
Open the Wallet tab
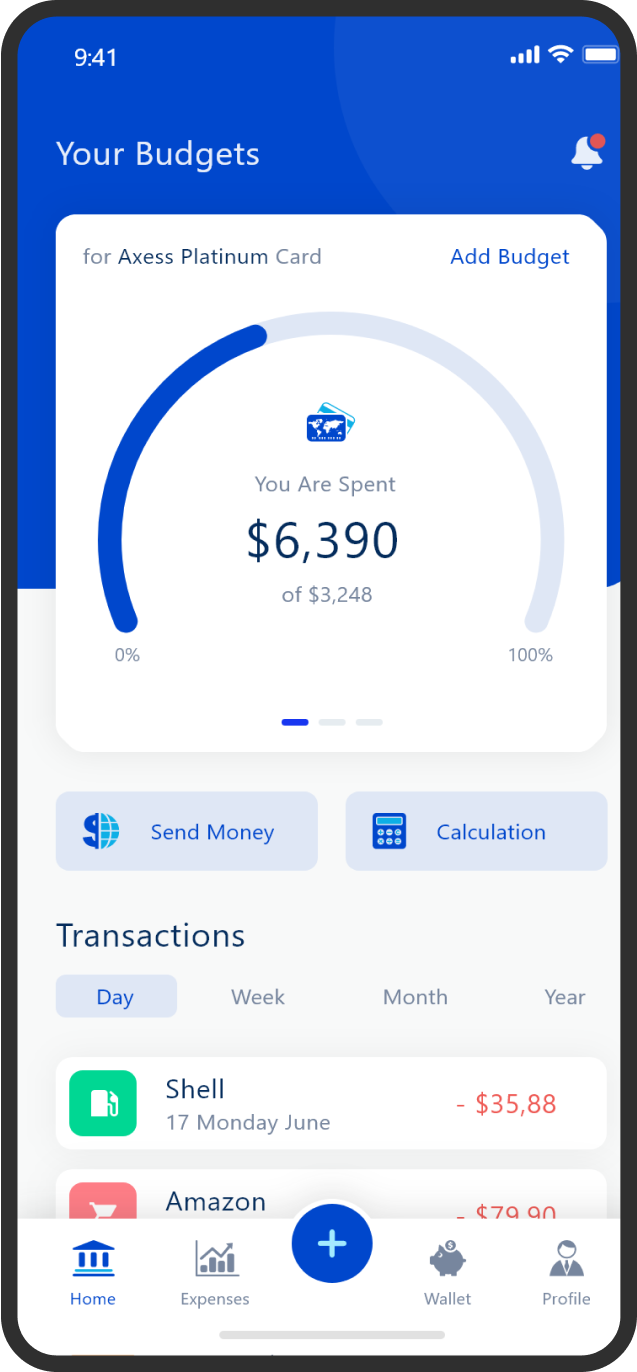click(x=448, y=1272)
